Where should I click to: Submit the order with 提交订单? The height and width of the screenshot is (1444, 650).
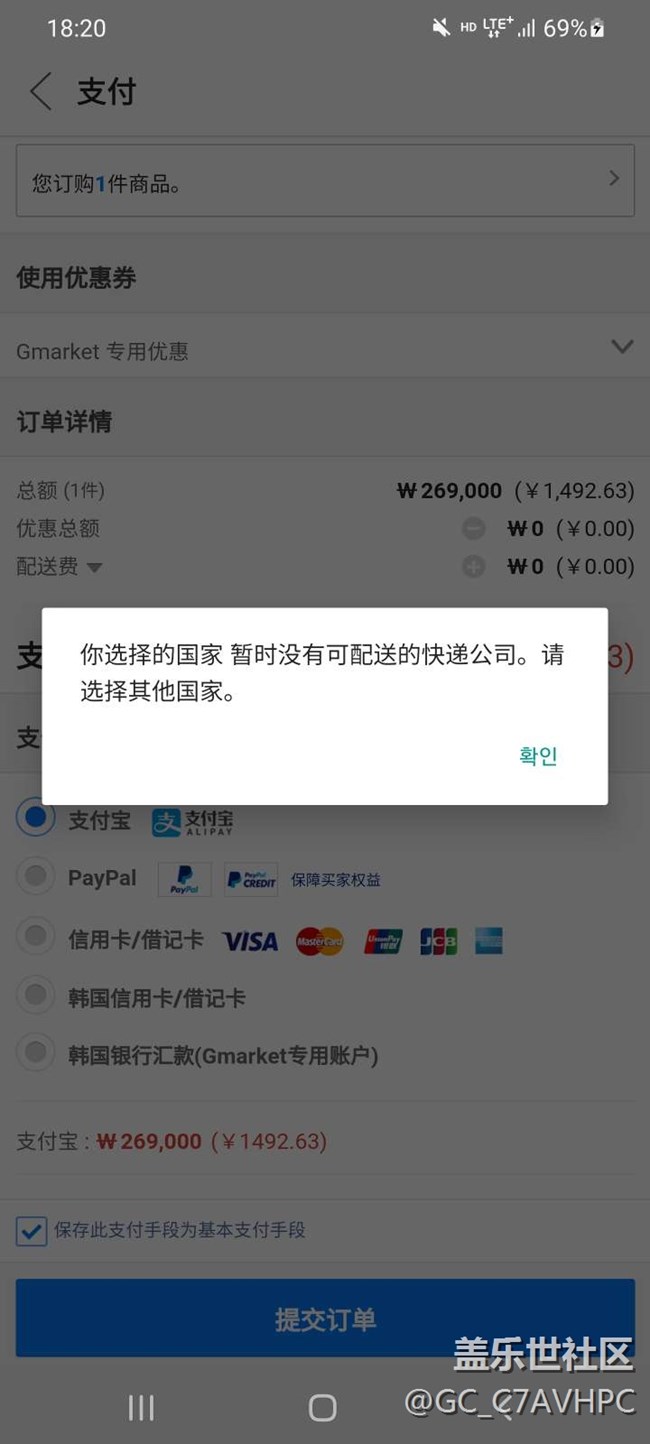[325, 1318]
